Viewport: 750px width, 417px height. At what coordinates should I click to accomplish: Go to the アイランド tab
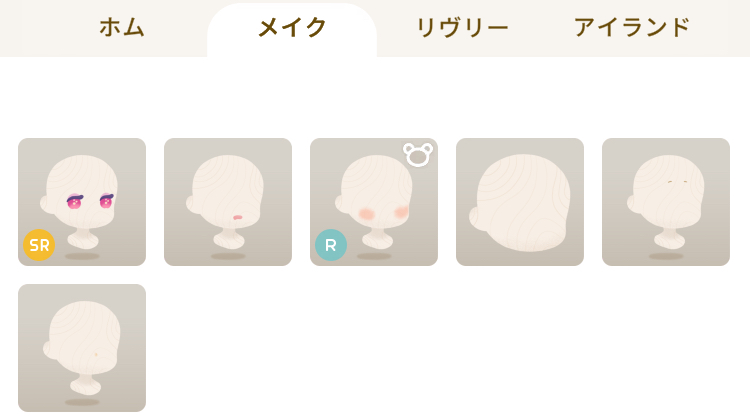(x=632, y=28)
